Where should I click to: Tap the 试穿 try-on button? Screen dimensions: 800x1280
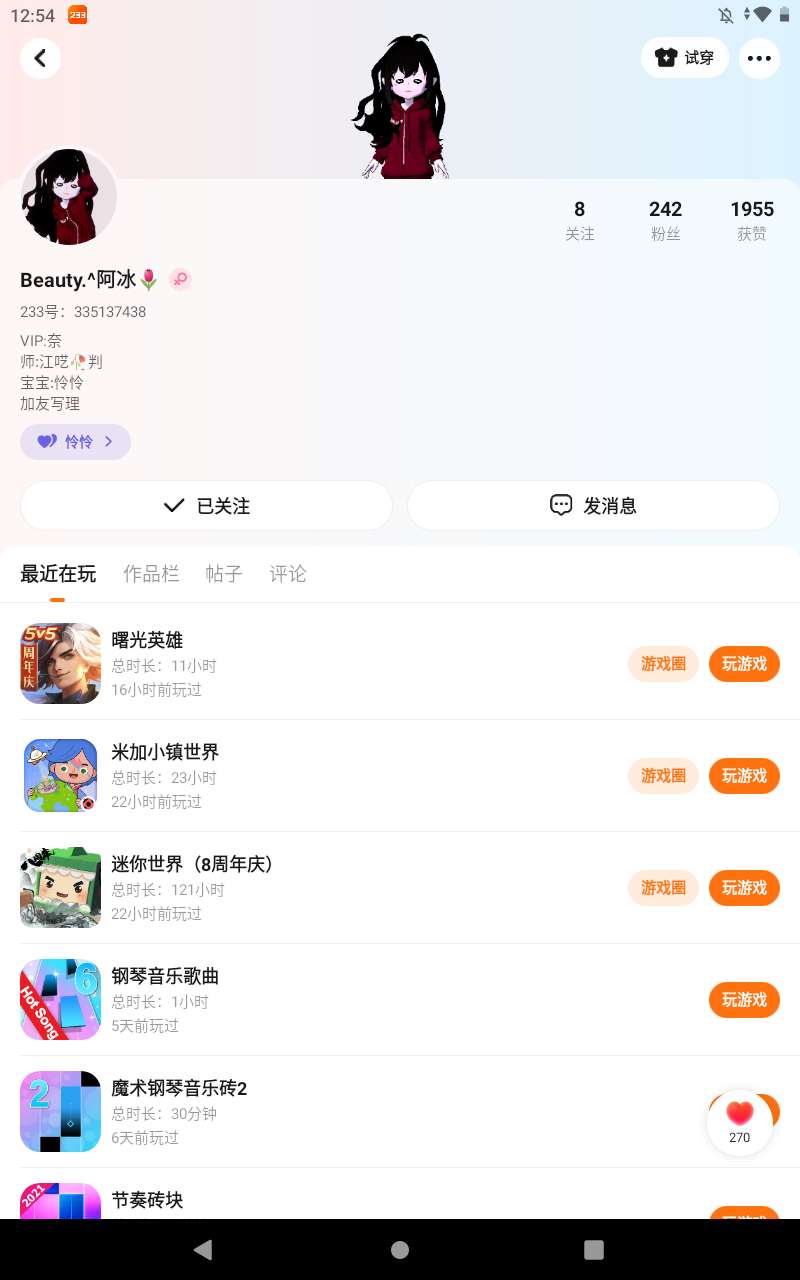coord(685,58)
